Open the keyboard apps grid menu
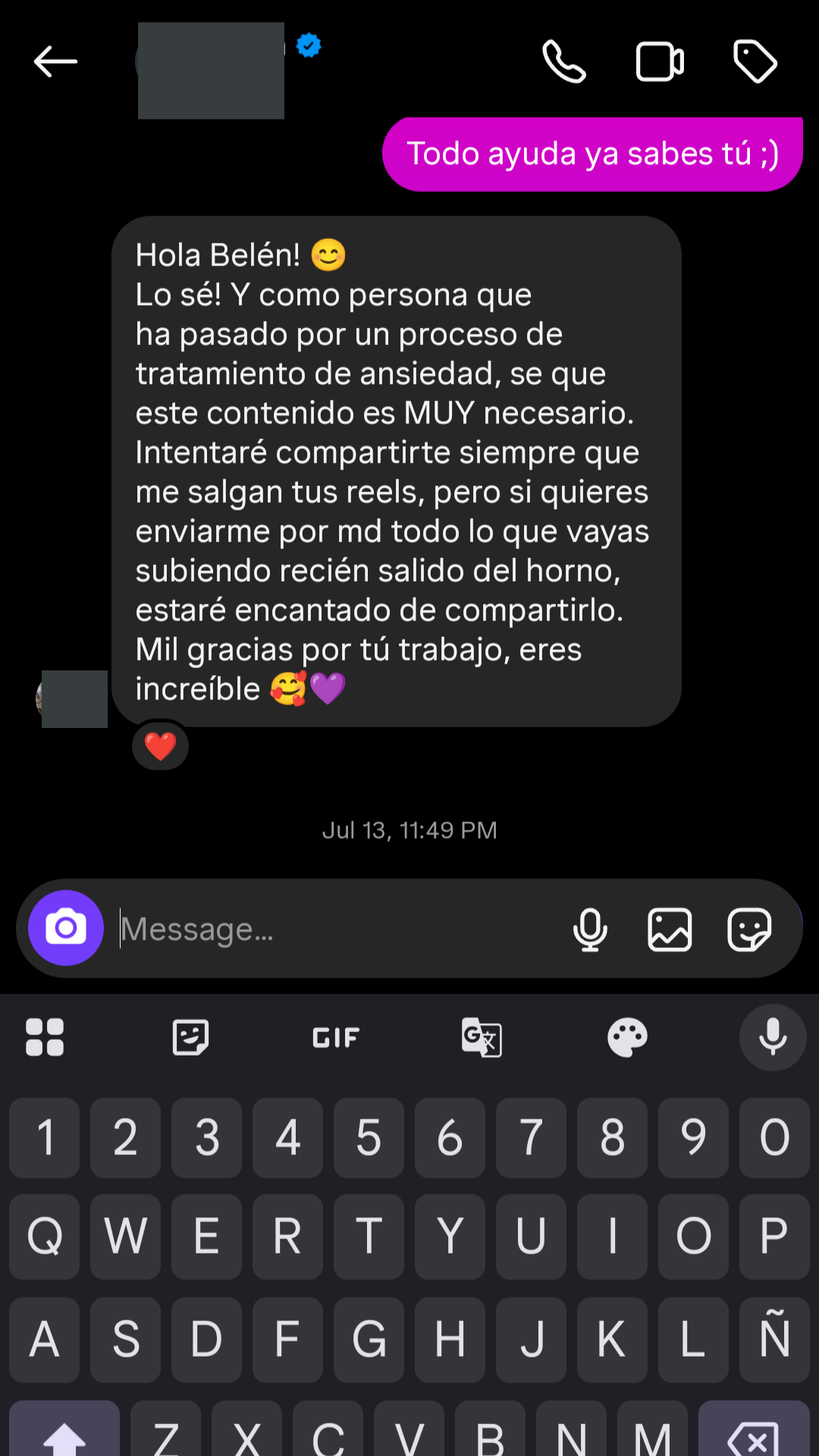This screenshot has width=819, height=1456. point(45,1037)
